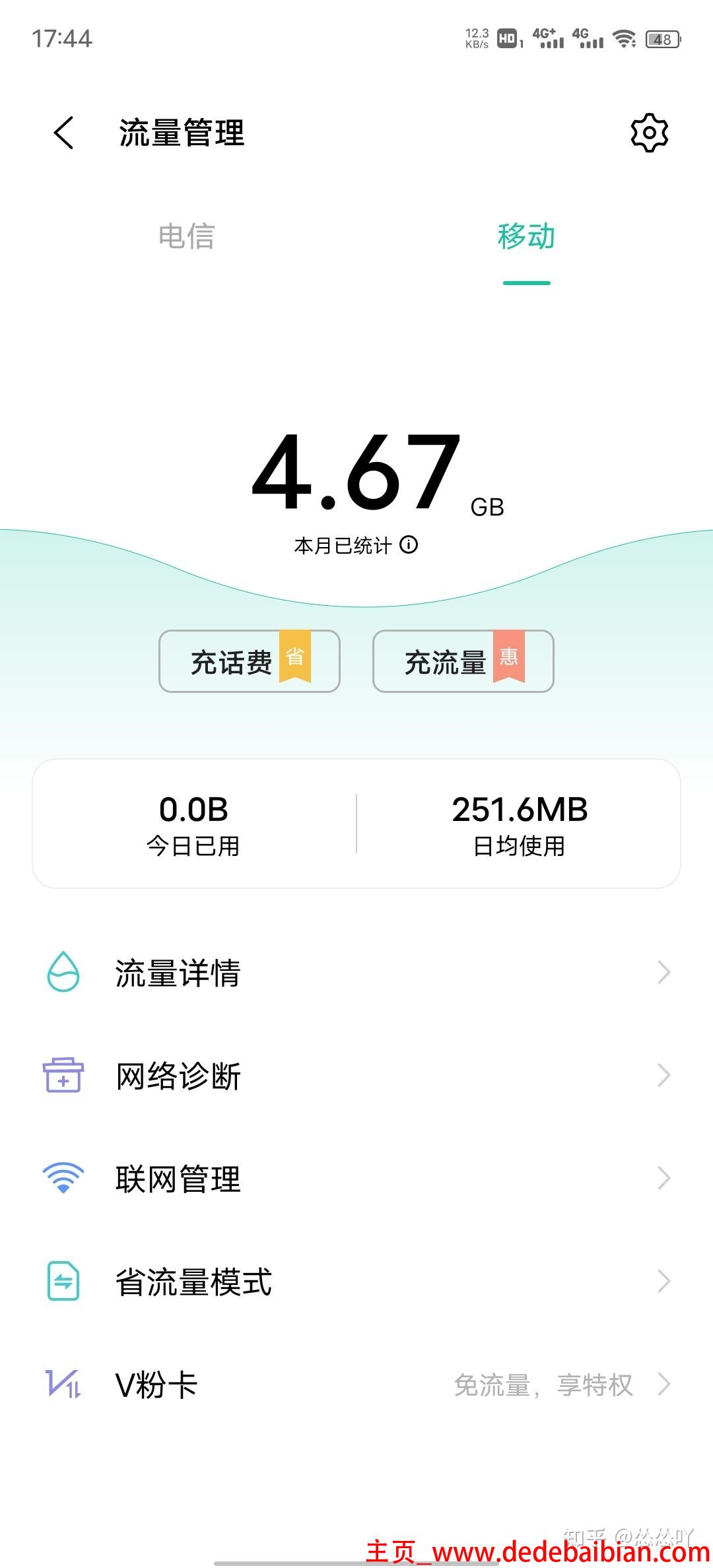Go to 联网管理

[356, 1179]
